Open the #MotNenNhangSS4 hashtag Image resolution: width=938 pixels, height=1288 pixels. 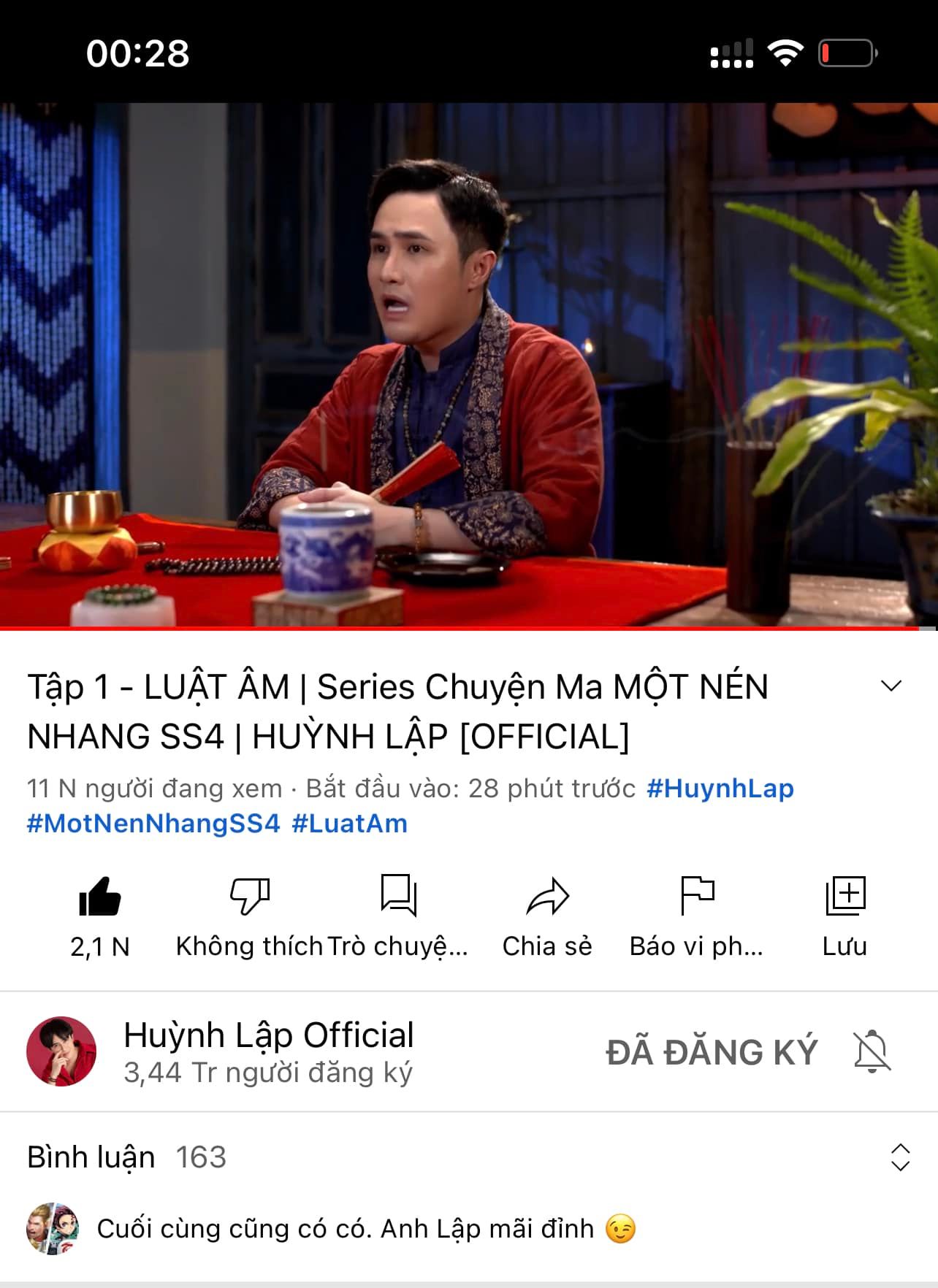[153, 824]
